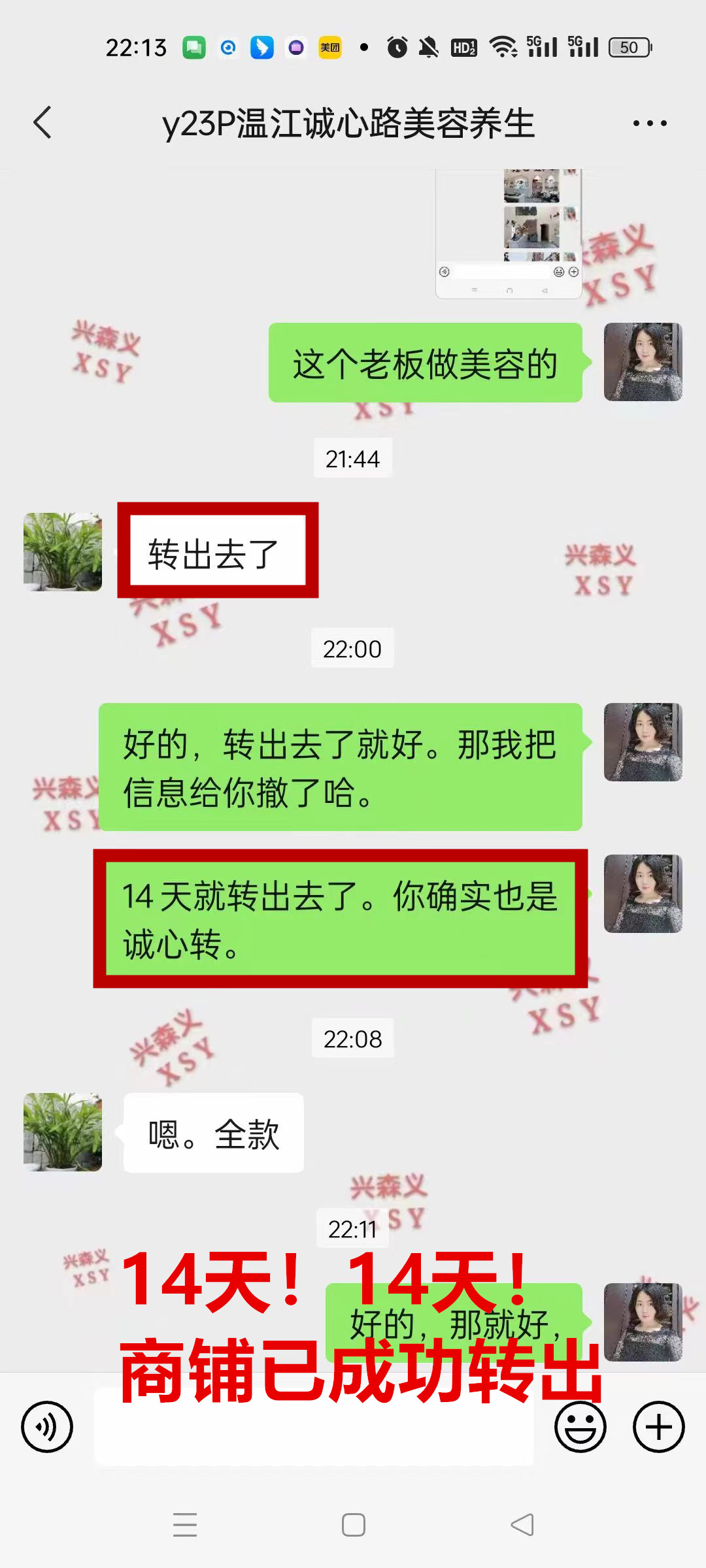Open the chat overflow menu
706x1568 pixels.
[650, 123]
